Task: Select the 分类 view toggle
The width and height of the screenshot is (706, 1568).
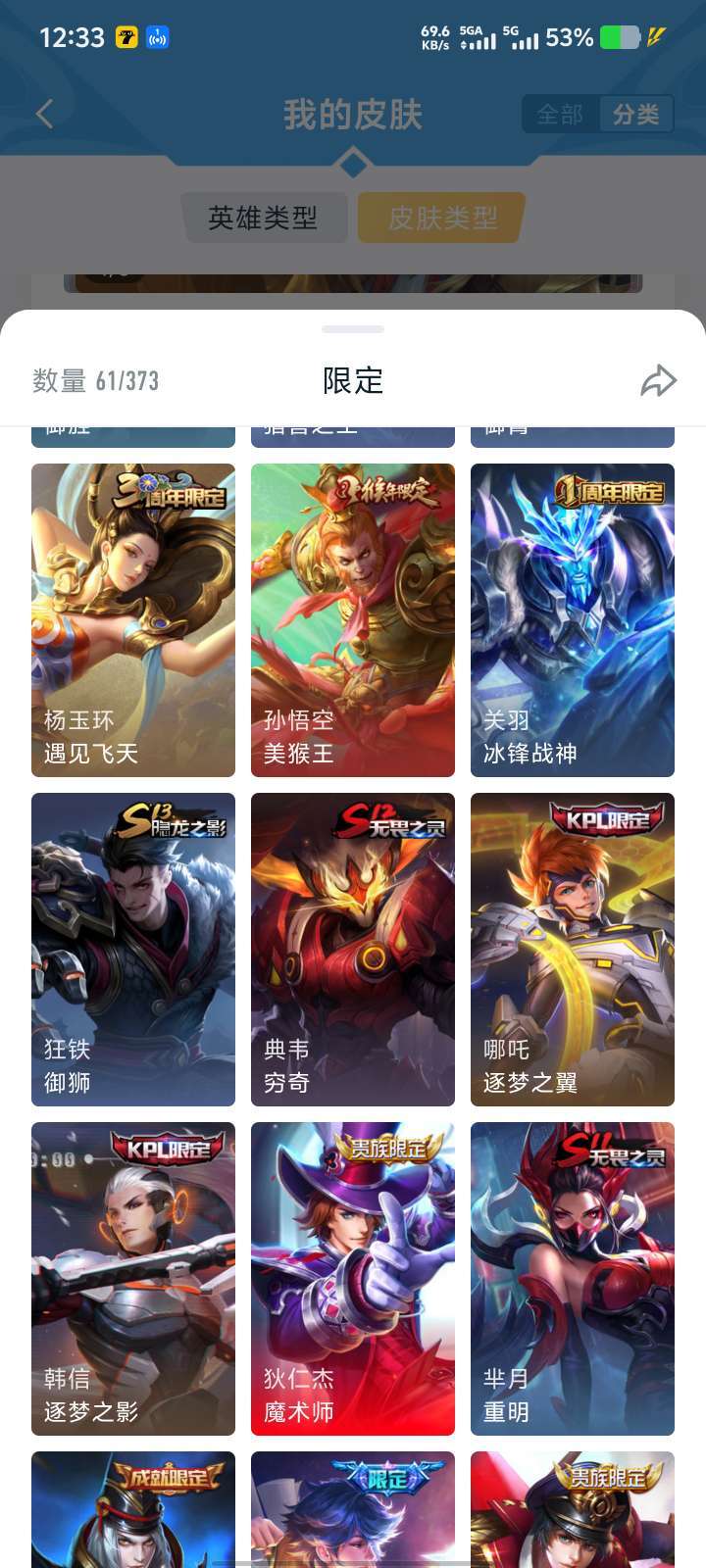Action: click(635, 115)
